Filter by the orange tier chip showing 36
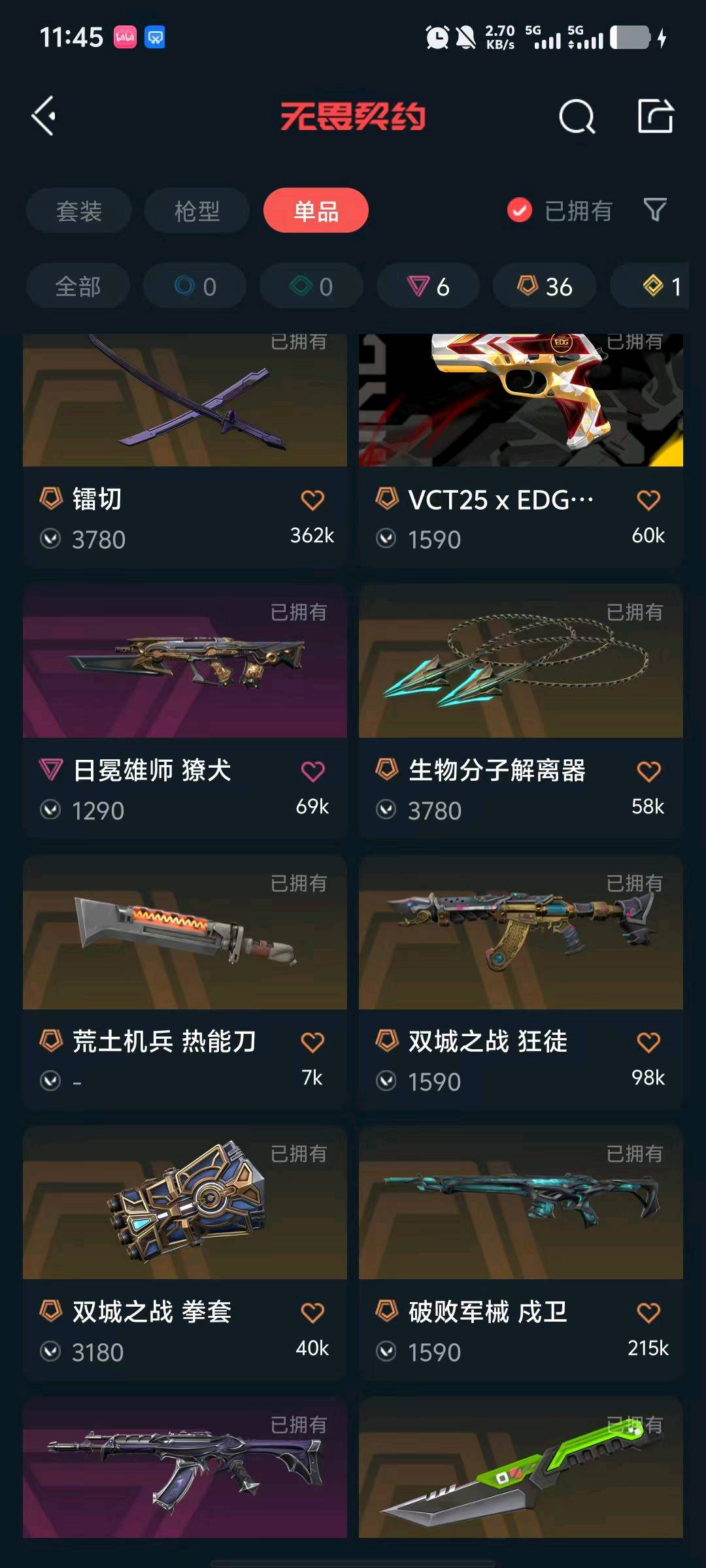This screenshot has width=706, height=1568. pyautogui.click(x=545, y=286)
